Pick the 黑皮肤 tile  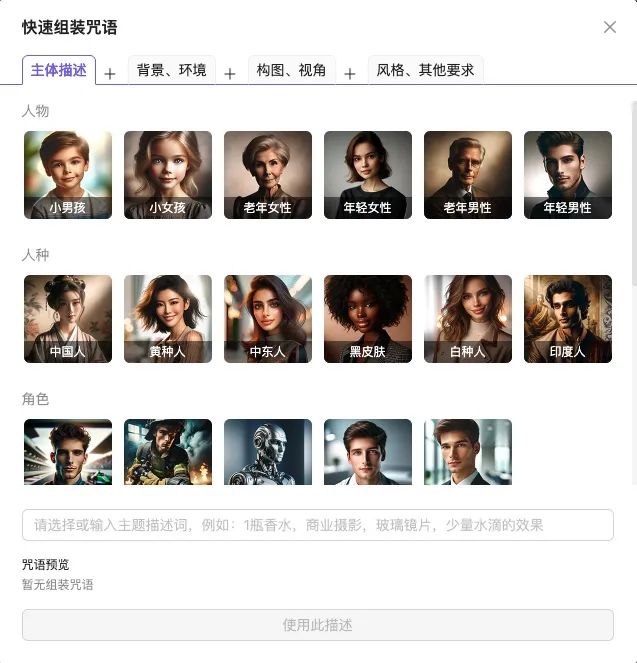tap(368, 318)
